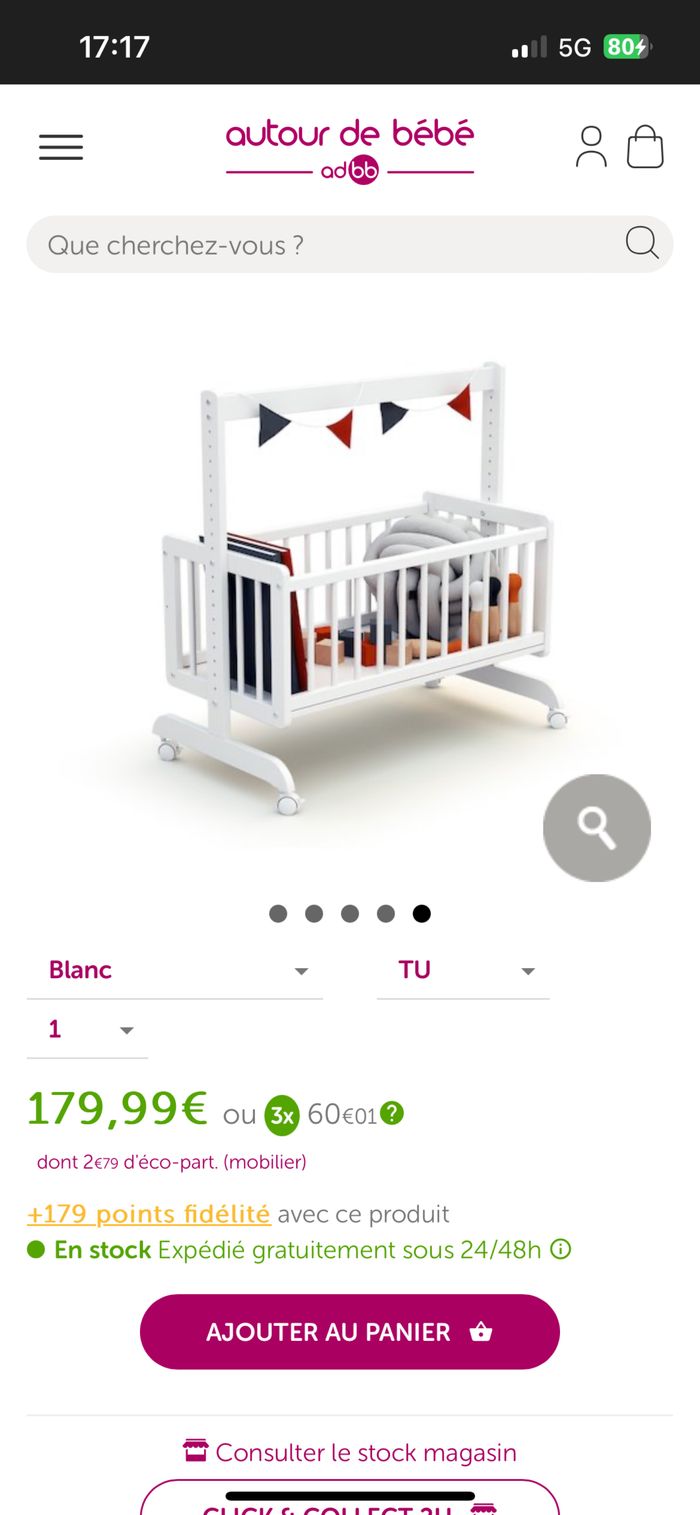
Task: Open the white cradle product image
Action: (x=350, y=590)
